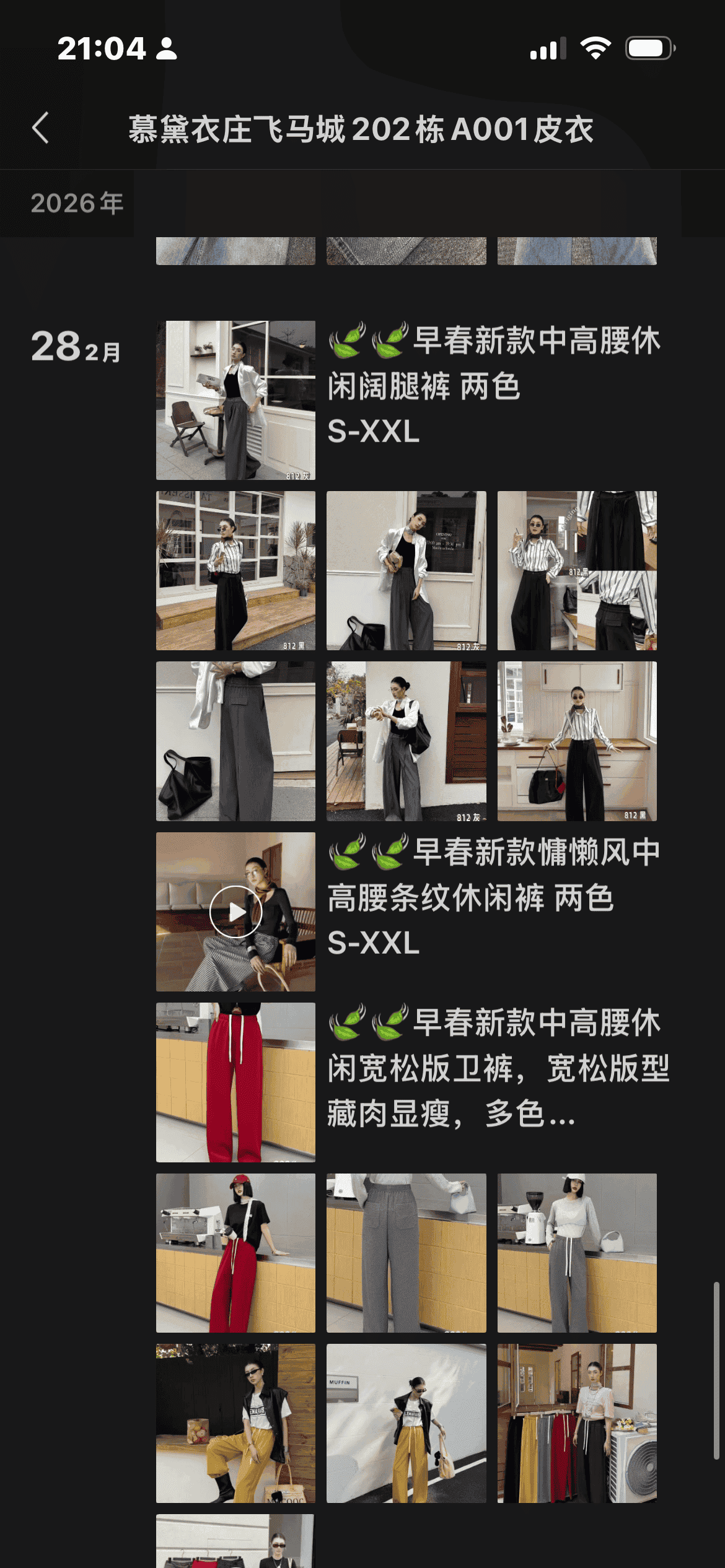View model in white cap and gray pants
This screenshot has height=1568, width=725.
tap(576, 1252)
